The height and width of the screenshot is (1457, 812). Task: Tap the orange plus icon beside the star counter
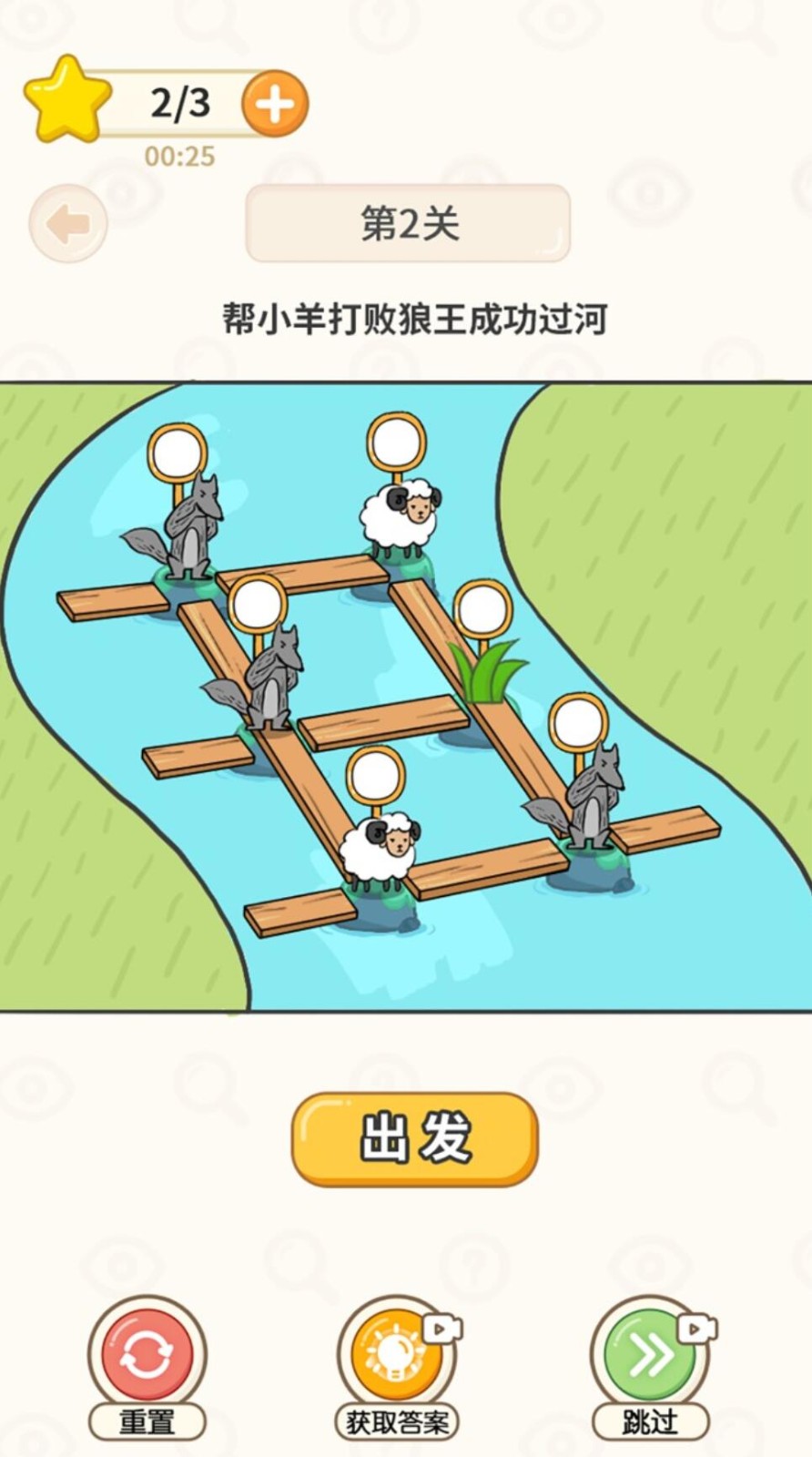tap(275, 103)
